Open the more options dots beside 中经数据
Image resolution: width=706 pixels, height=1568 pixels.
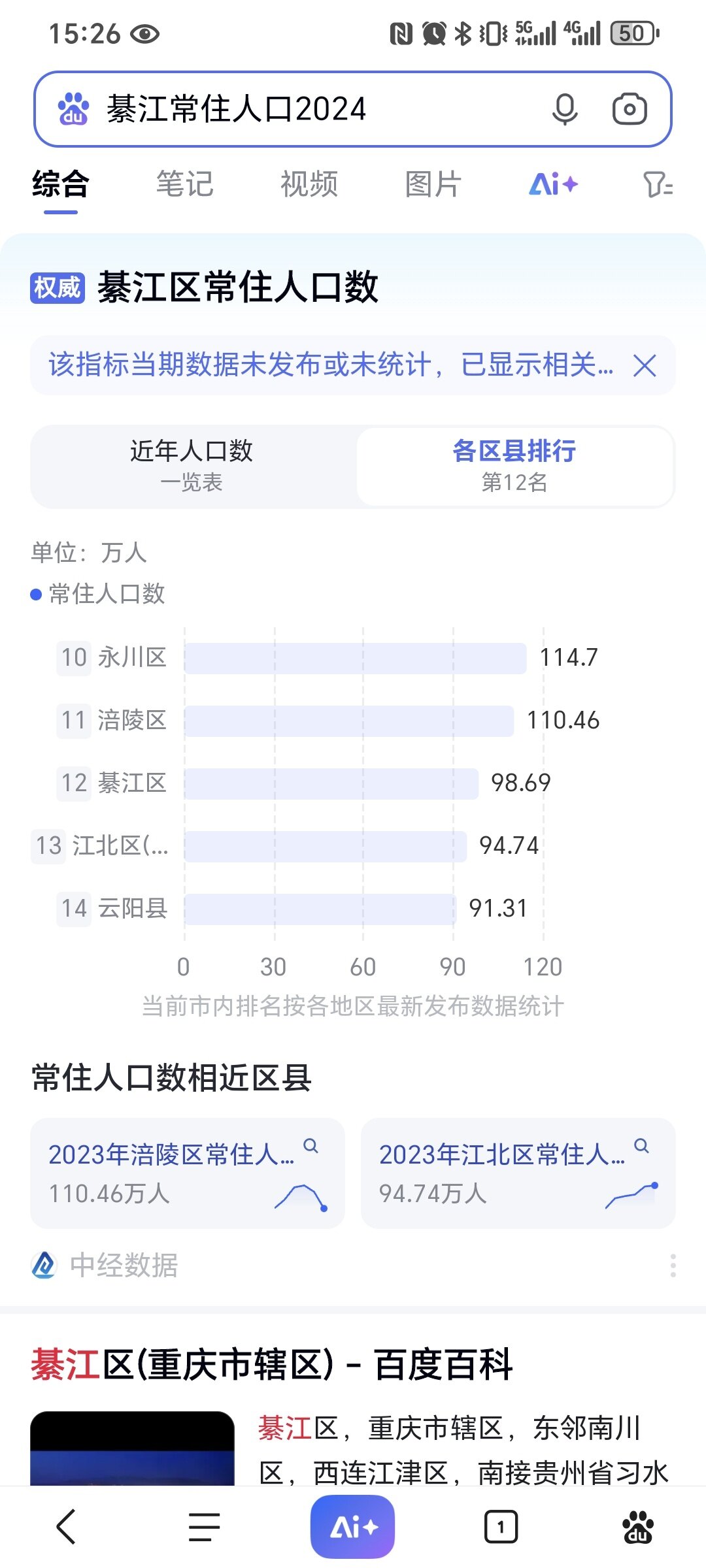tap(673, 1266)
